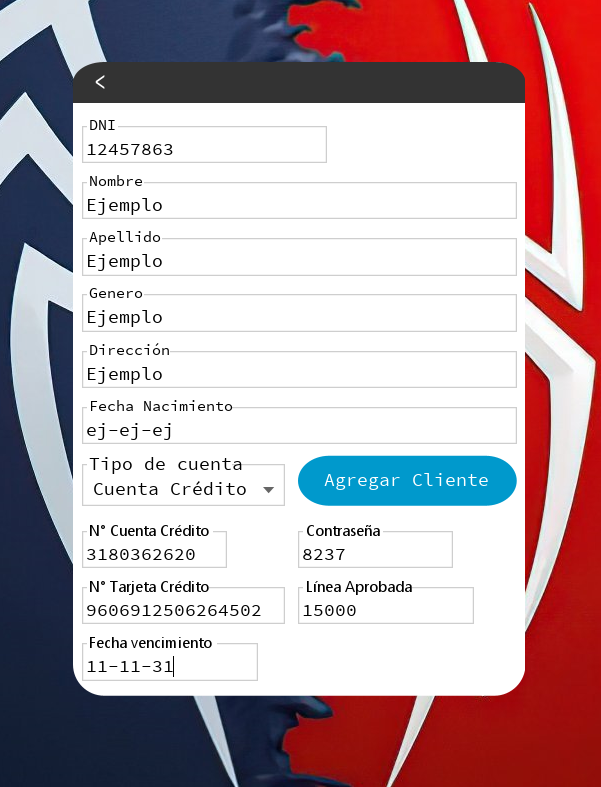Tap the Nombre text field

[299, 205]
